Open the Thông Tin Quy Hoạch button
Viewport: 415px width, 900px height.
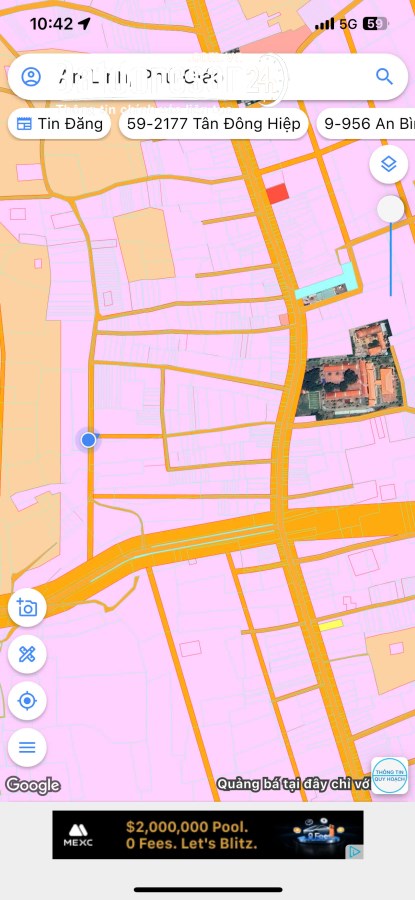click(390, 776)
